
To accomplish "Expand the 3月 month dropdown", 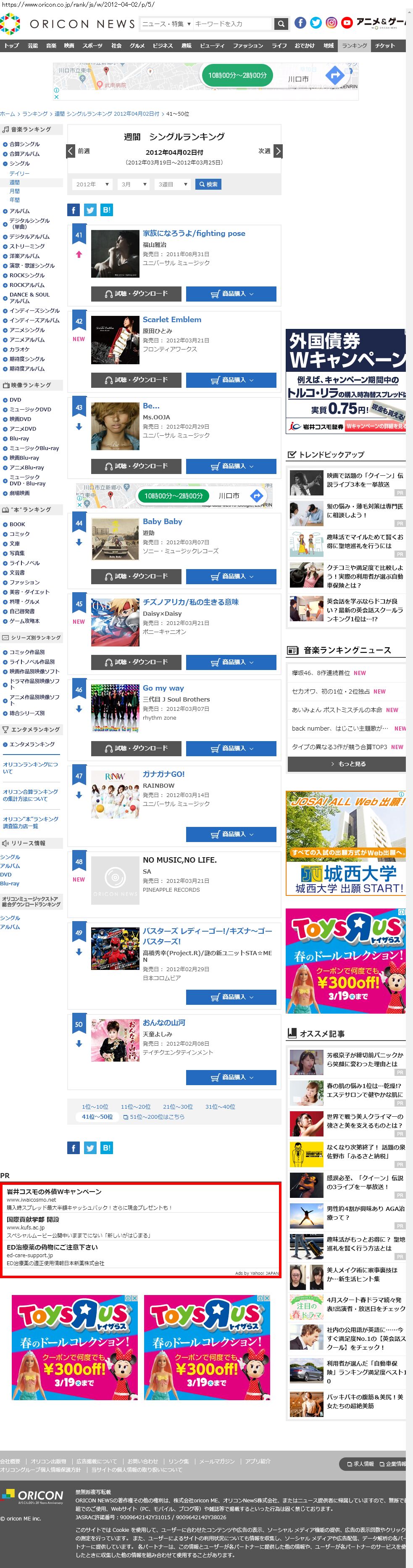I will tap(133, 185).
